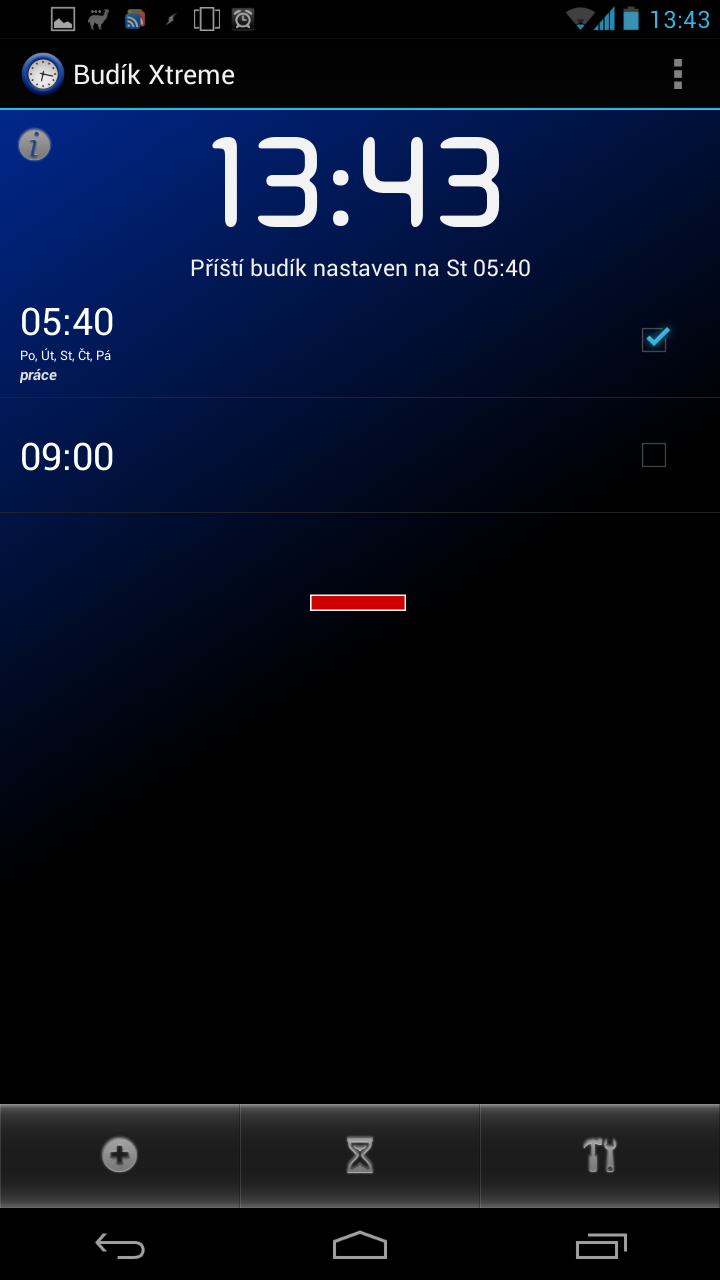Open the 05:40 práce alarm
The image size is (720, 1280).
coord(360,342)
